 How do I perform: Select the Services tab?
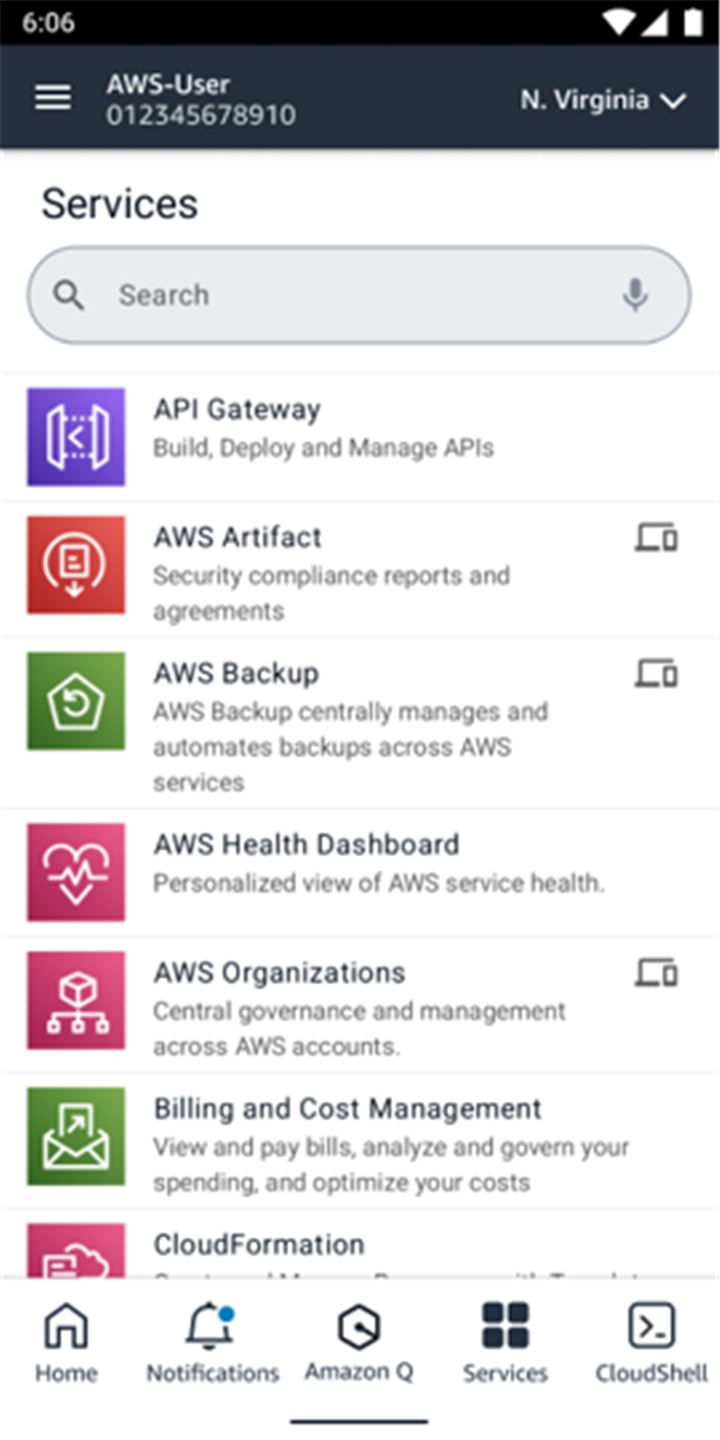click(x=505, y=1343)
